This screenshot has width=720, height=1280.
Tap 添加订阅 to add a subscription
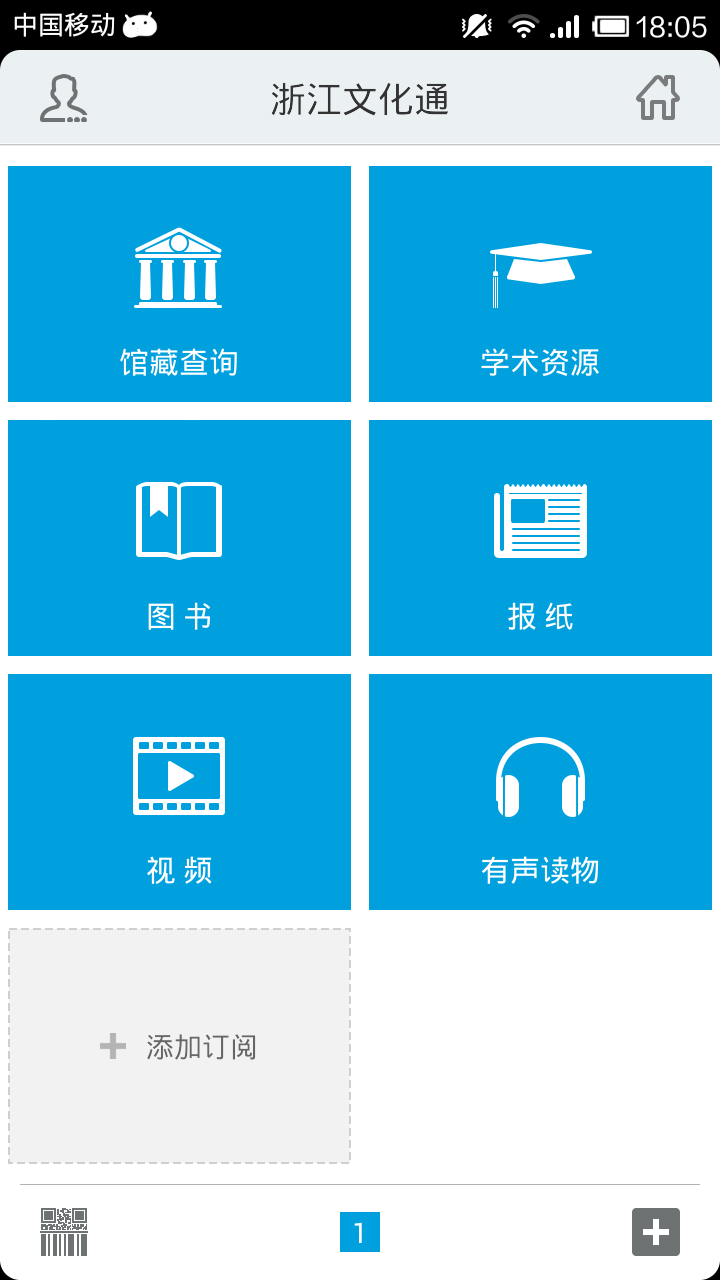pyautogui.click(x=179, y=1046)
